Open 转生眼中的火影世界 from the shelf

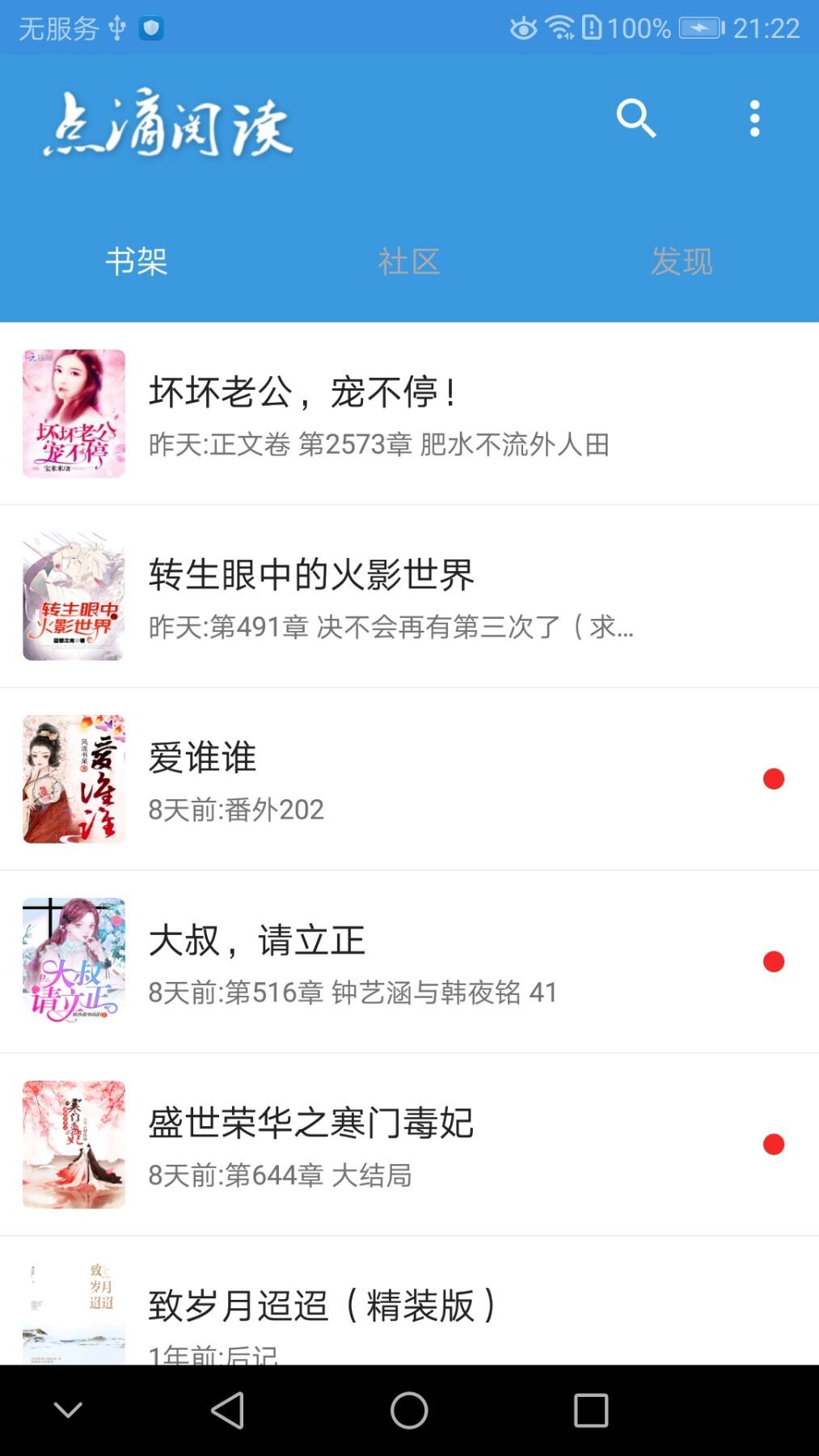404,597
